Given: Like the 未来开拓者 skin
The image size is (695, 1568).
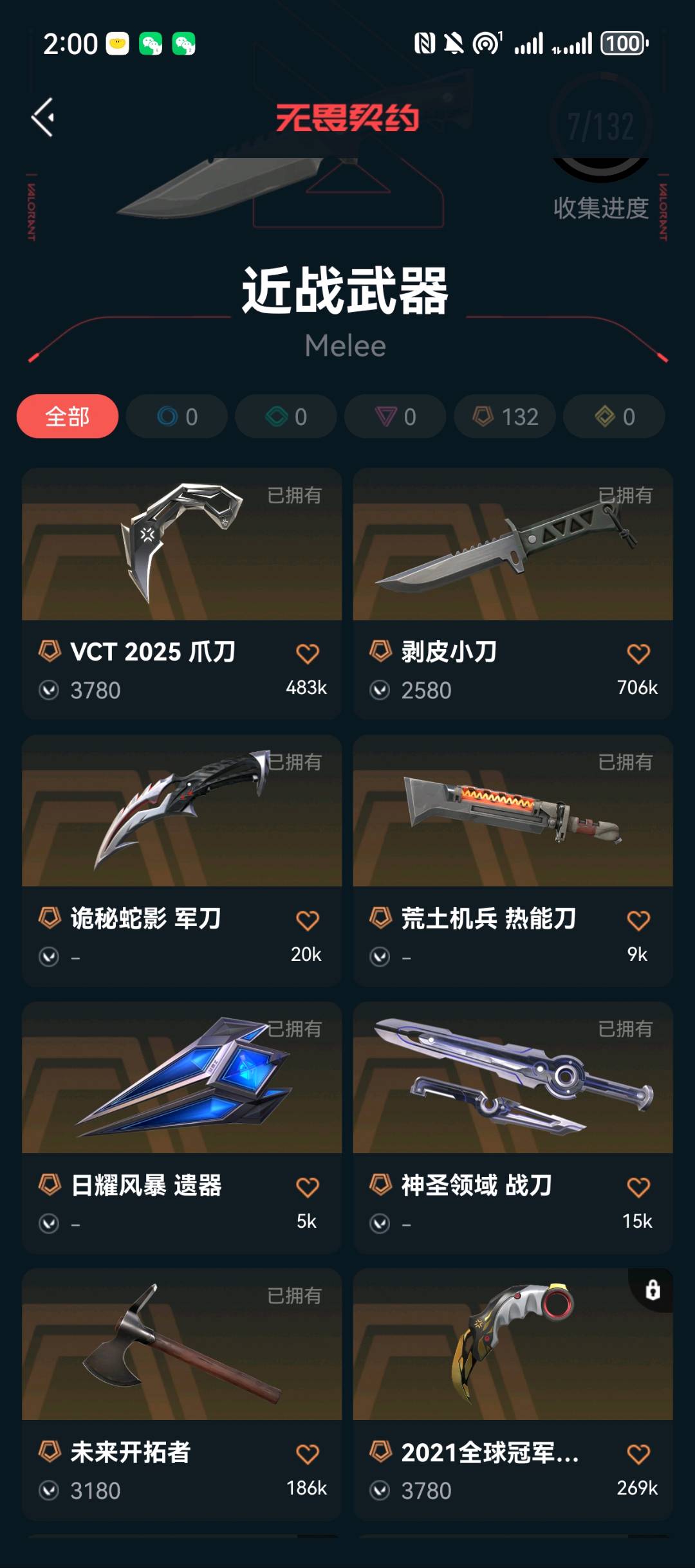Looking at the screenshot, I should [308, 1454].
